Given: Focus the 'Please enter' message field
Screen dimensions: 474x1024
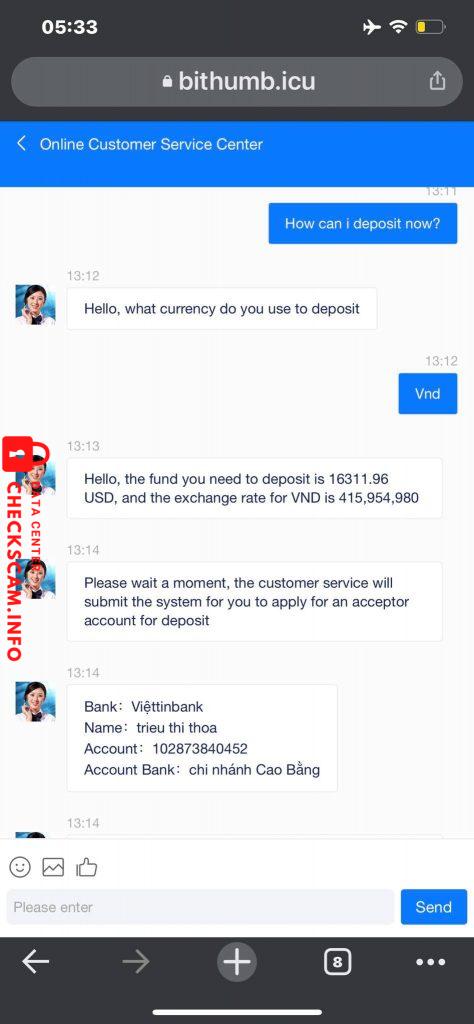Looking at the screenshot, I should pyautogui.click(x=200, y=906).
